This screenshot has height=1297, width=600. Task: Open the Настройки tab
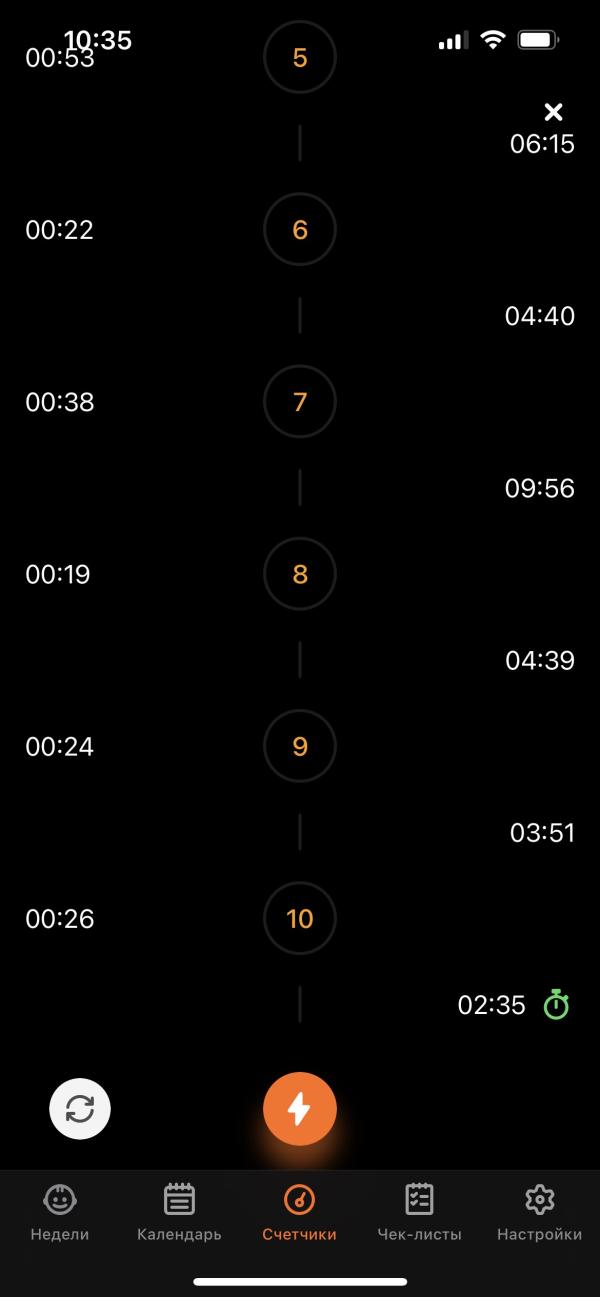pos(540,1212)
